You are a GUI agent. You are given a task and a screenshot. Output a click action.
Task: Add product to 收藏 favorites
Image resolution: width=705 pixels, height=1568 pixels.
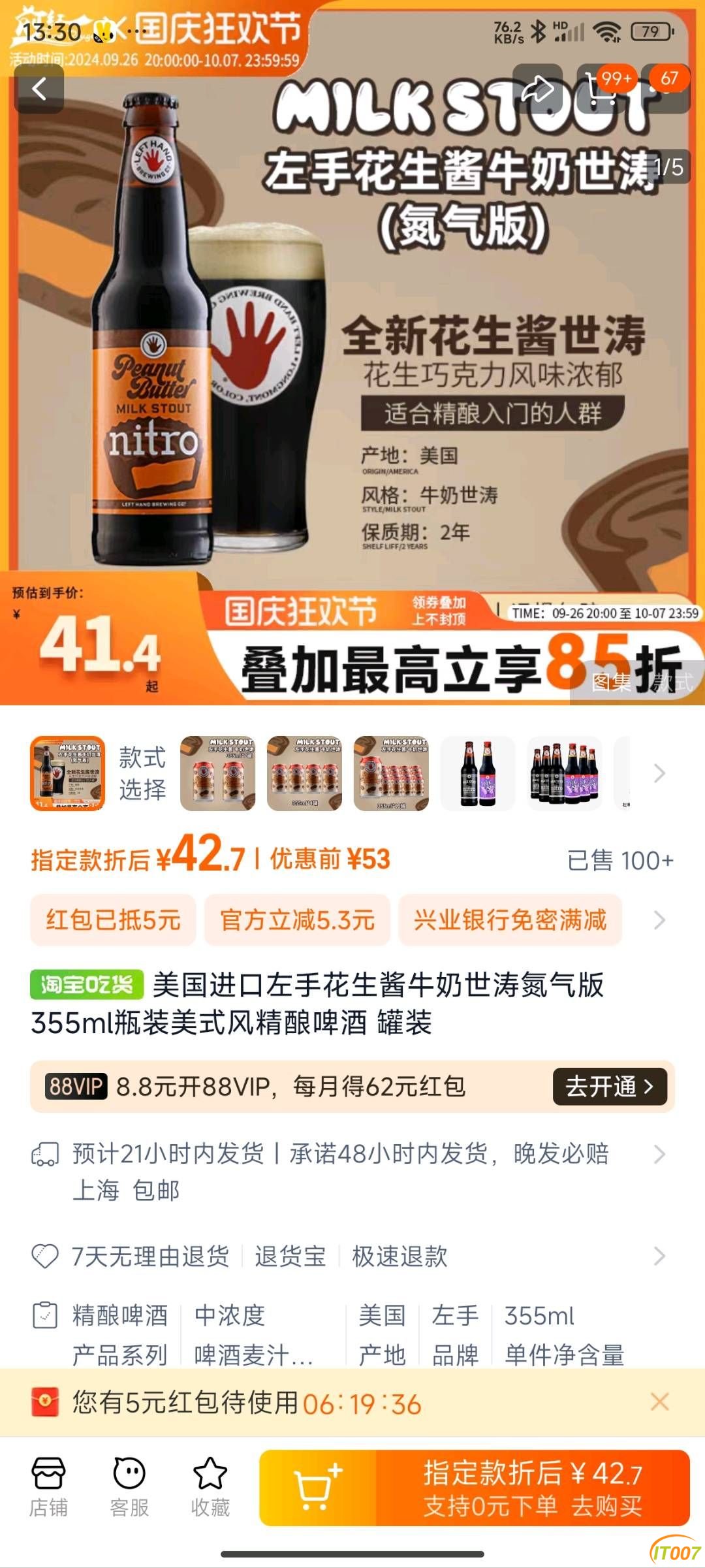210,1487
